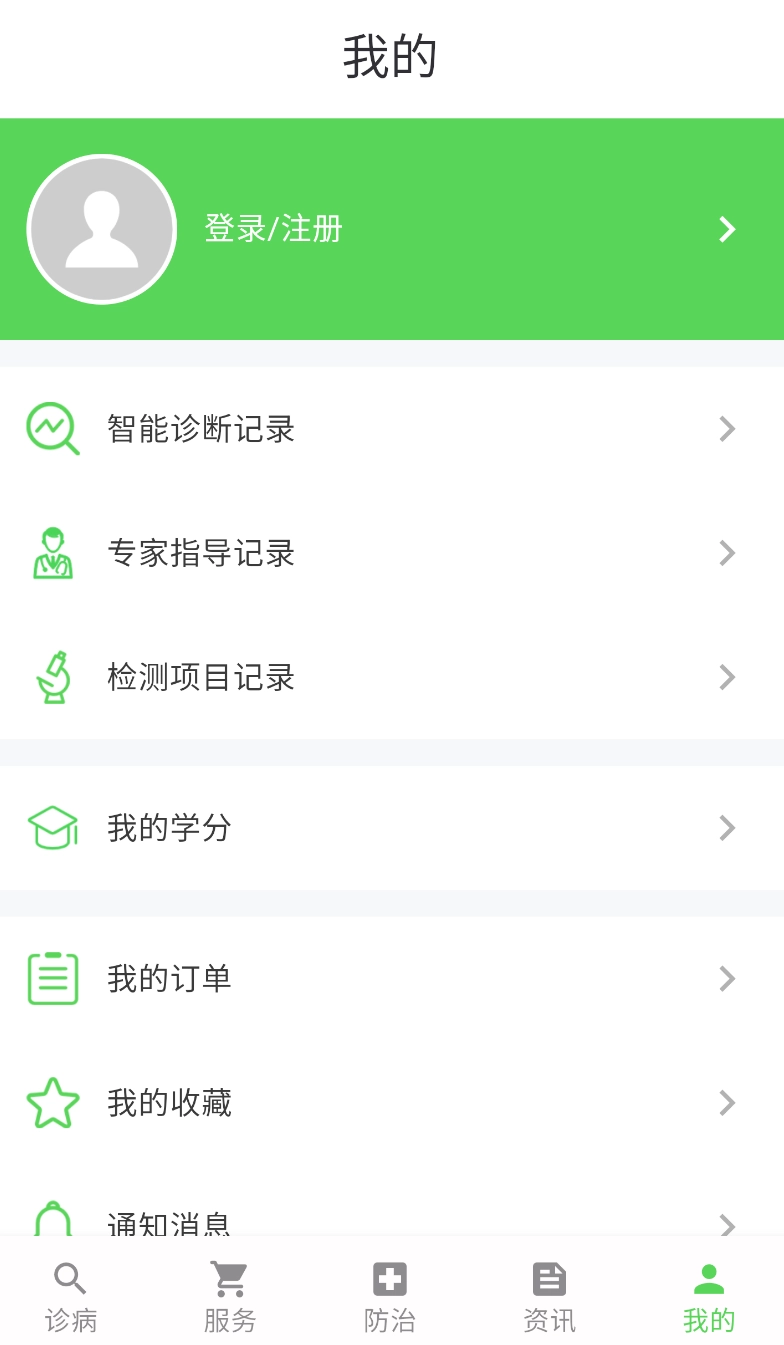Click the 专家指导记录 doctor icon
The image size is (784, 1345).
pos(53,553)
